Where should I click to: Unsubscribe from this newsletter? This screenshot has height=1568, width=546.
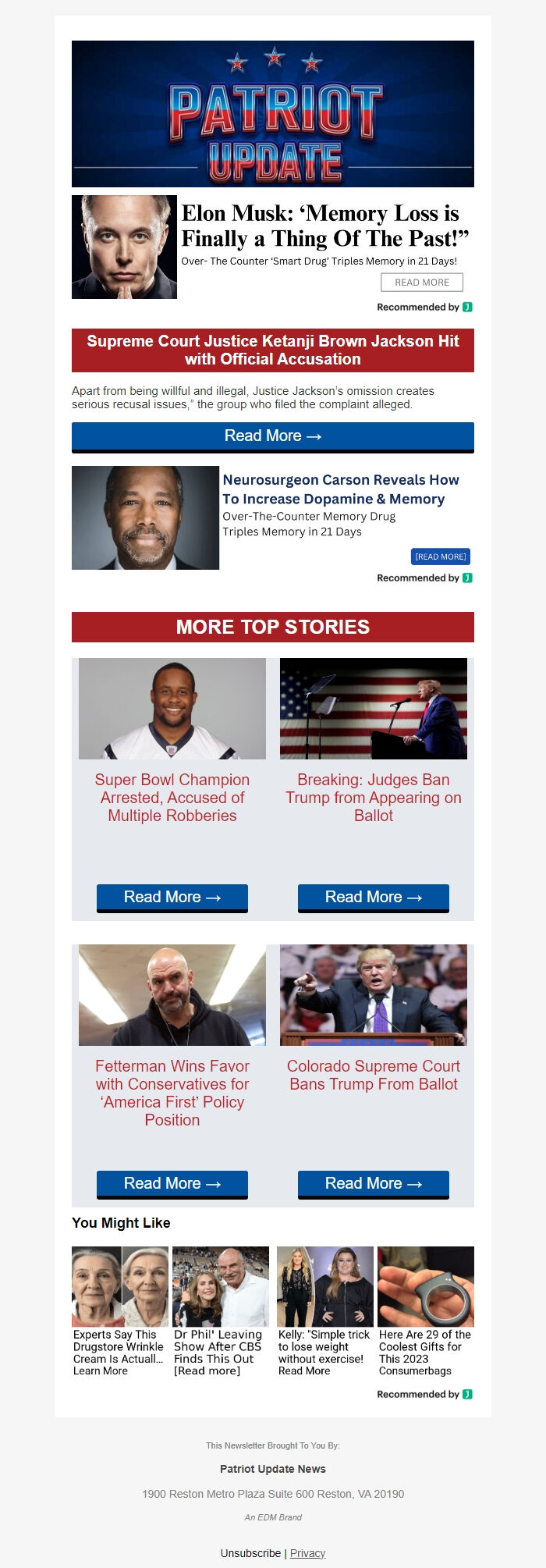pos(250,1553)
